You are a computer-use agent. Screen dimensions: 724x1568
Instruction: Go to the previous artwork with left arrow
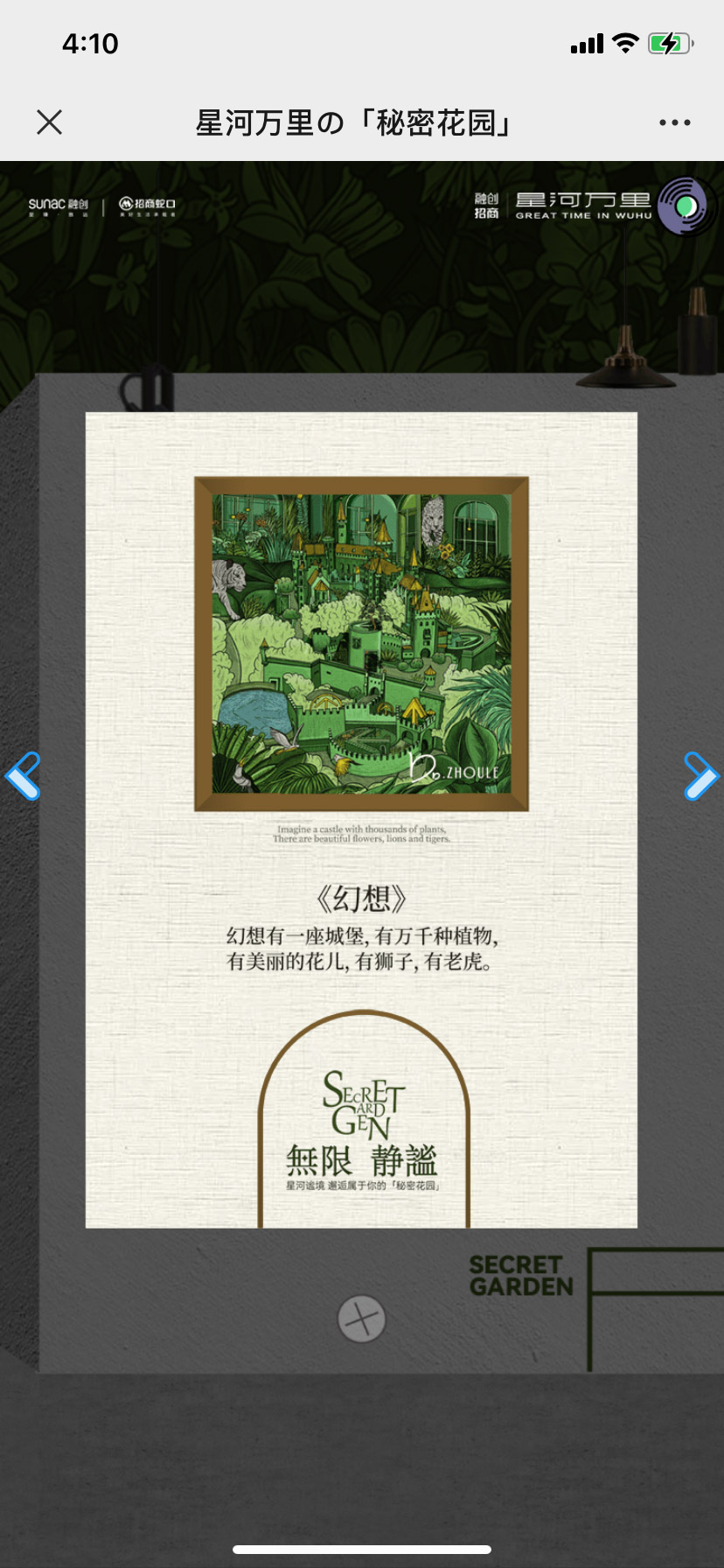coord(23,775)
